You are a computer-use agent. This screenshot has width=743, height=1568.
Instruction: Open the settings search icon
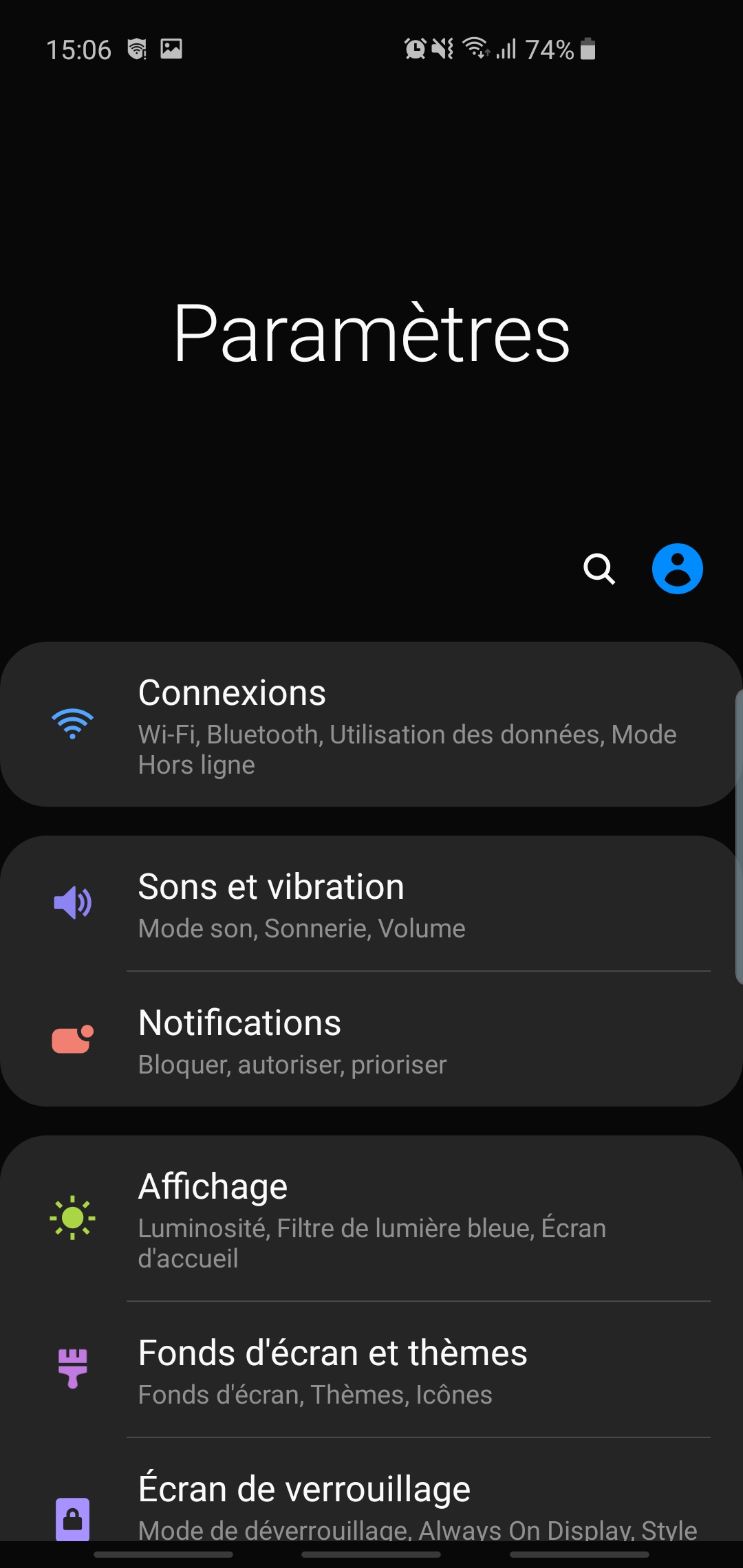[599, 569]
